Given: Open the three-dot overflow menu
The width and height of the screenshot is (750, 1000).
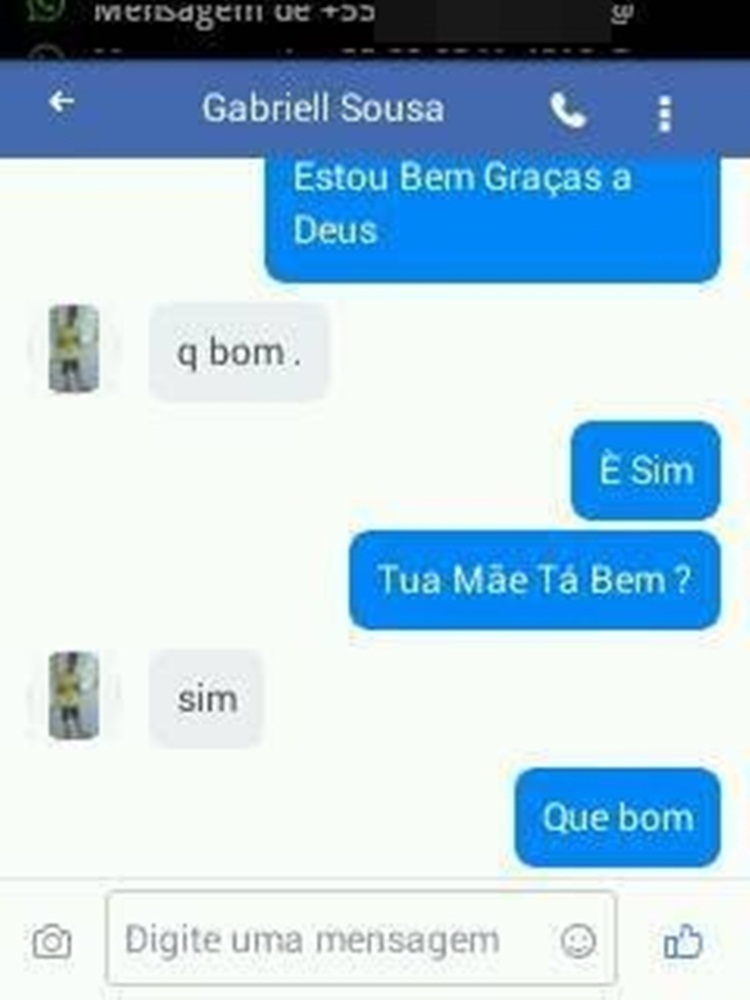Looking at the screenshot, I should tap(665, 114).
